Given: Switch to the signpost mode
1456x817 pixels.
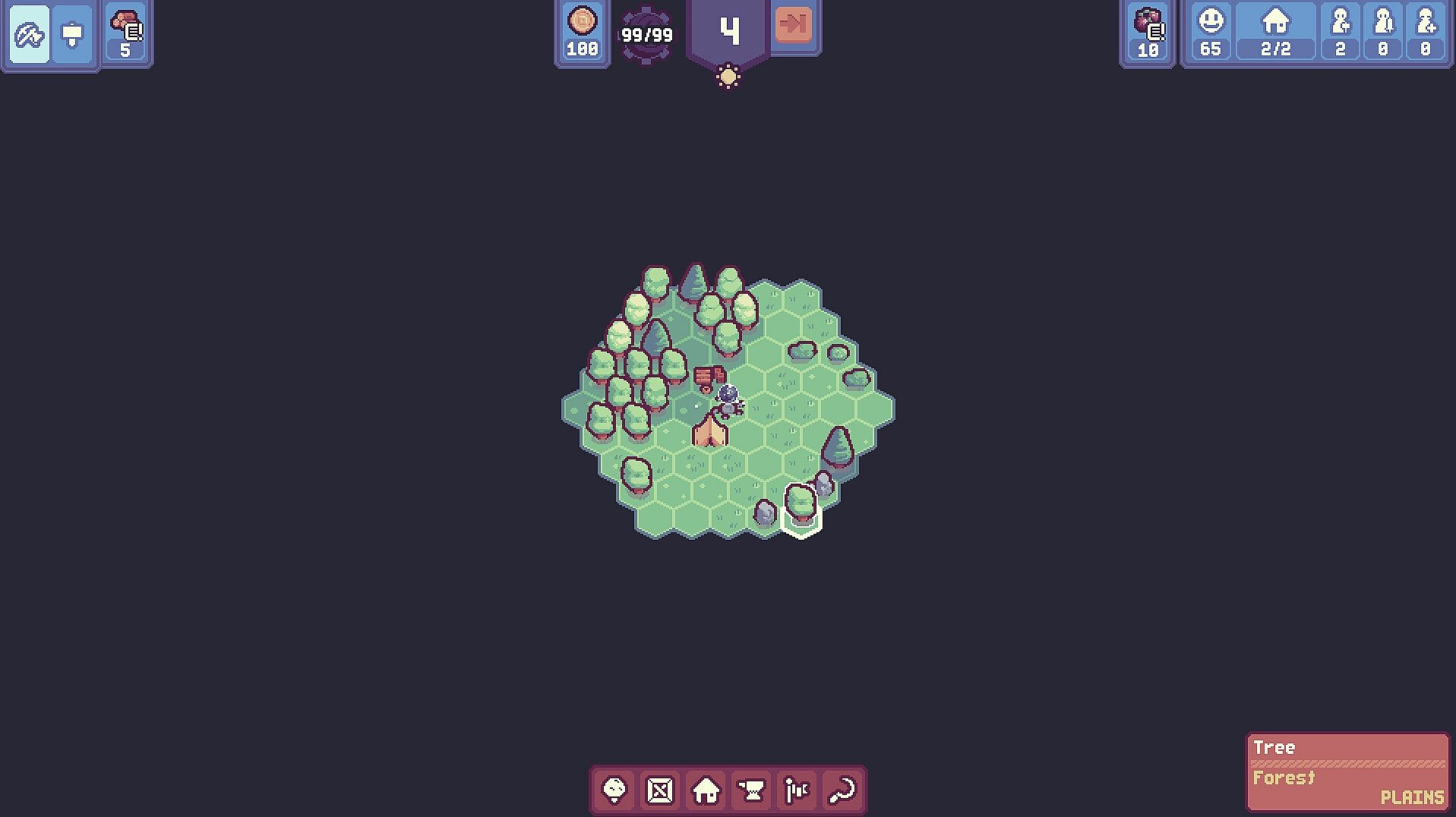Looking at the screenshot, I should tap(73, 34).
